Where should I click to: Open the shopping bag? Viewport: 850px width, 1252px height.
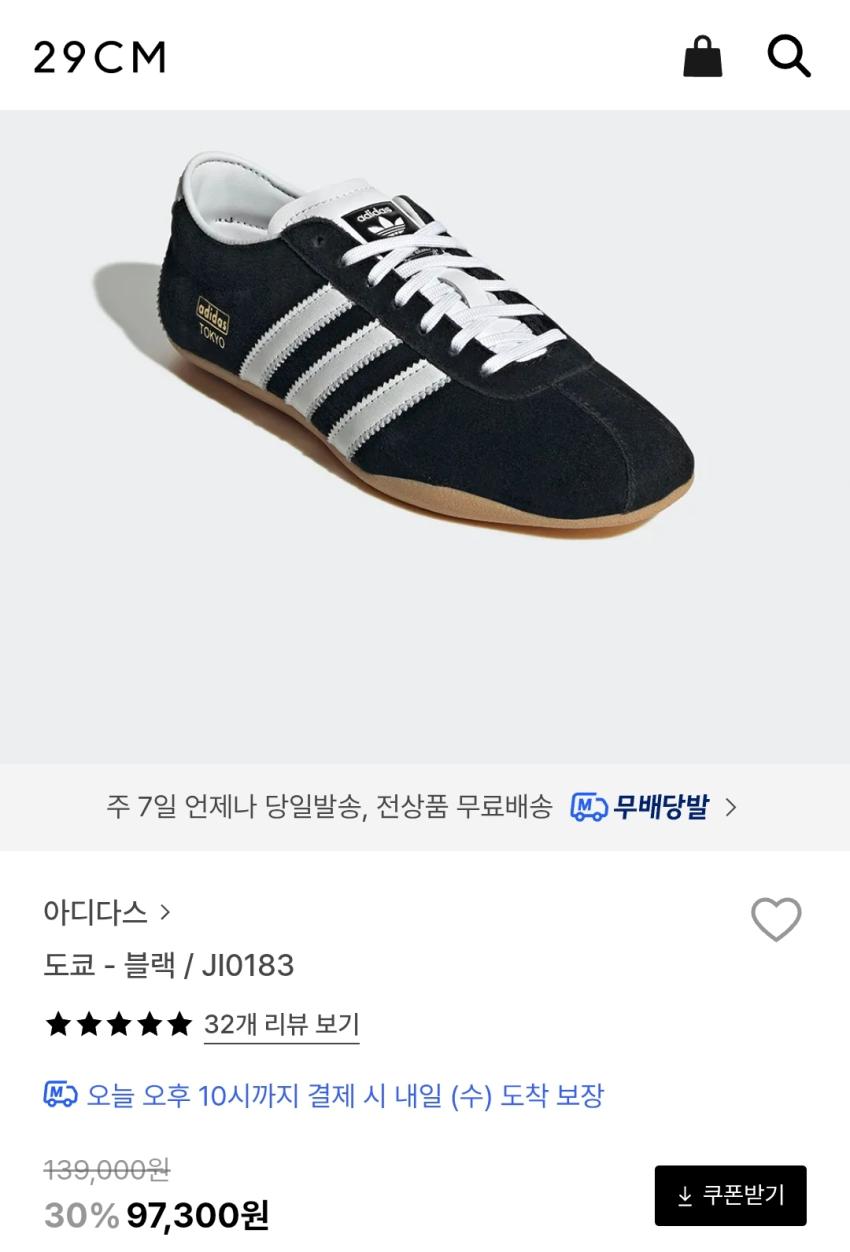[x=702, y=57]
